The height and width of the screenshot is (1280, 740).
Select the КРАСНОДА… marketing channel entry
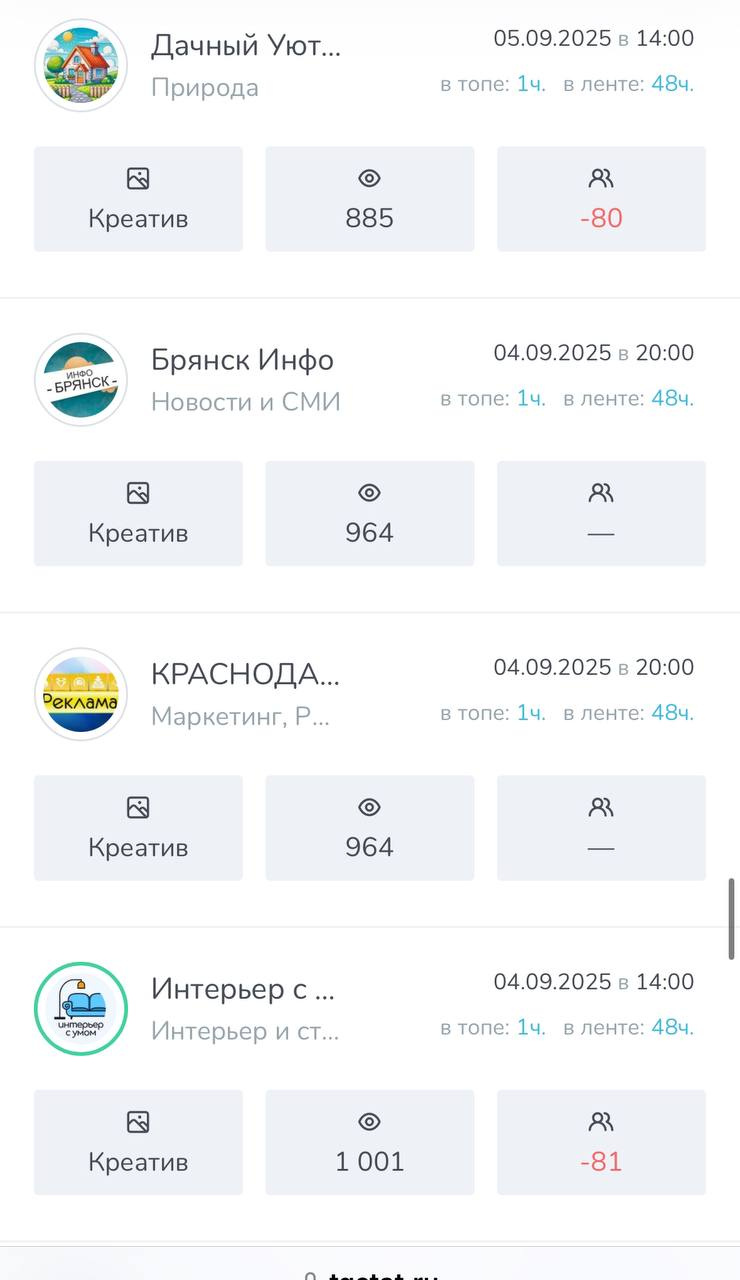tap(245, 675)
